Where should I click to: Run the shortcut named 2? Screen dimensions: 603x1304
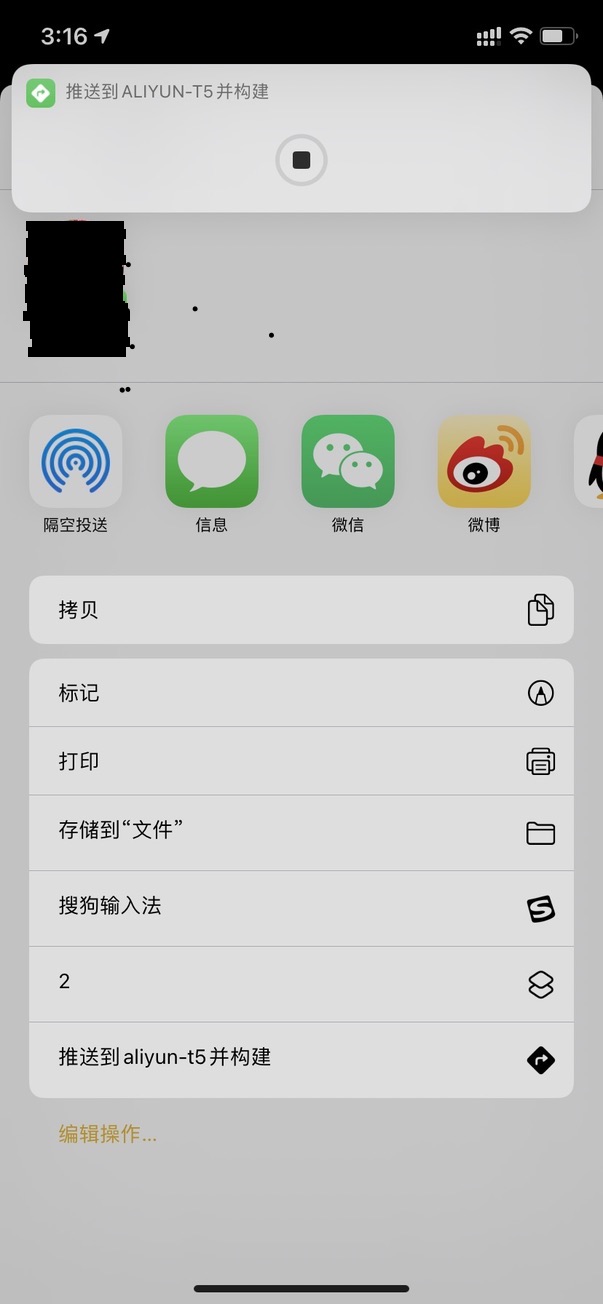tap(301, 984)
